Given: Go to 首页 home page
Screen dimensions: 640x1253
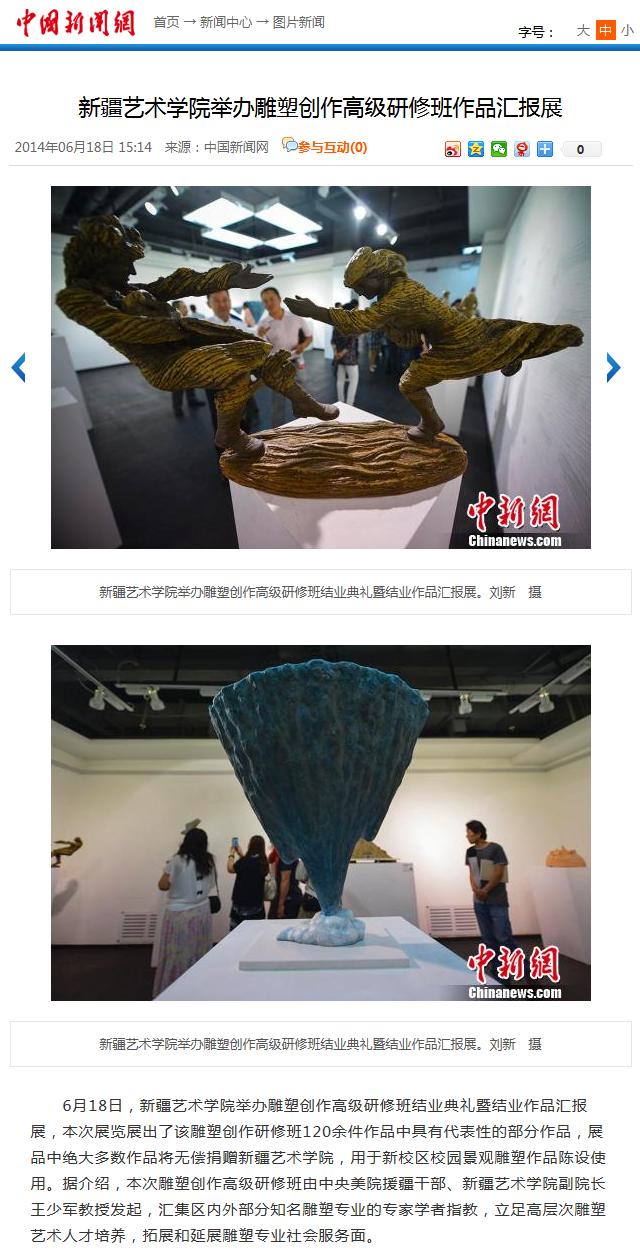Looking at the screenshot, I should (167, 22).
